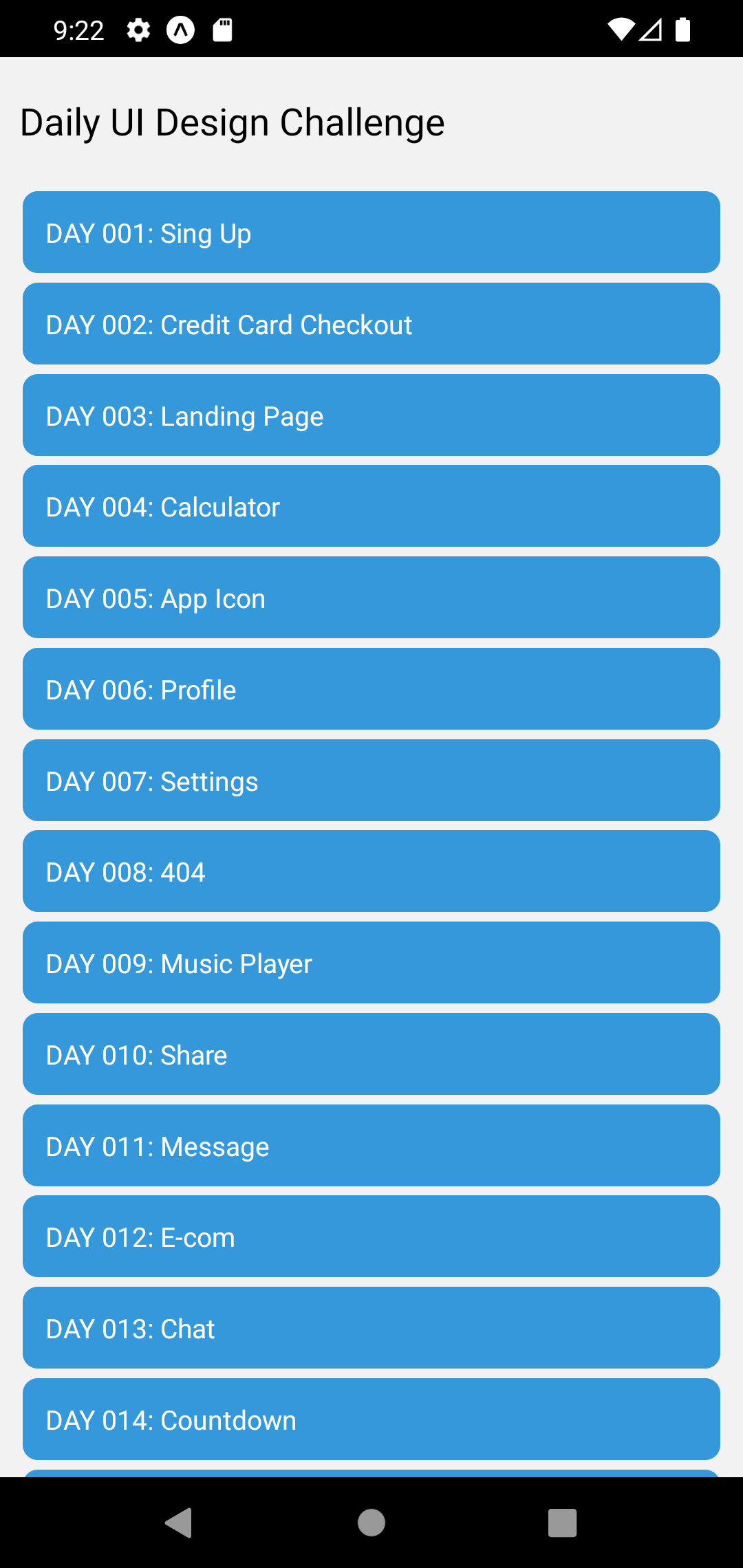Go to DAY 007: Settings

371,781
